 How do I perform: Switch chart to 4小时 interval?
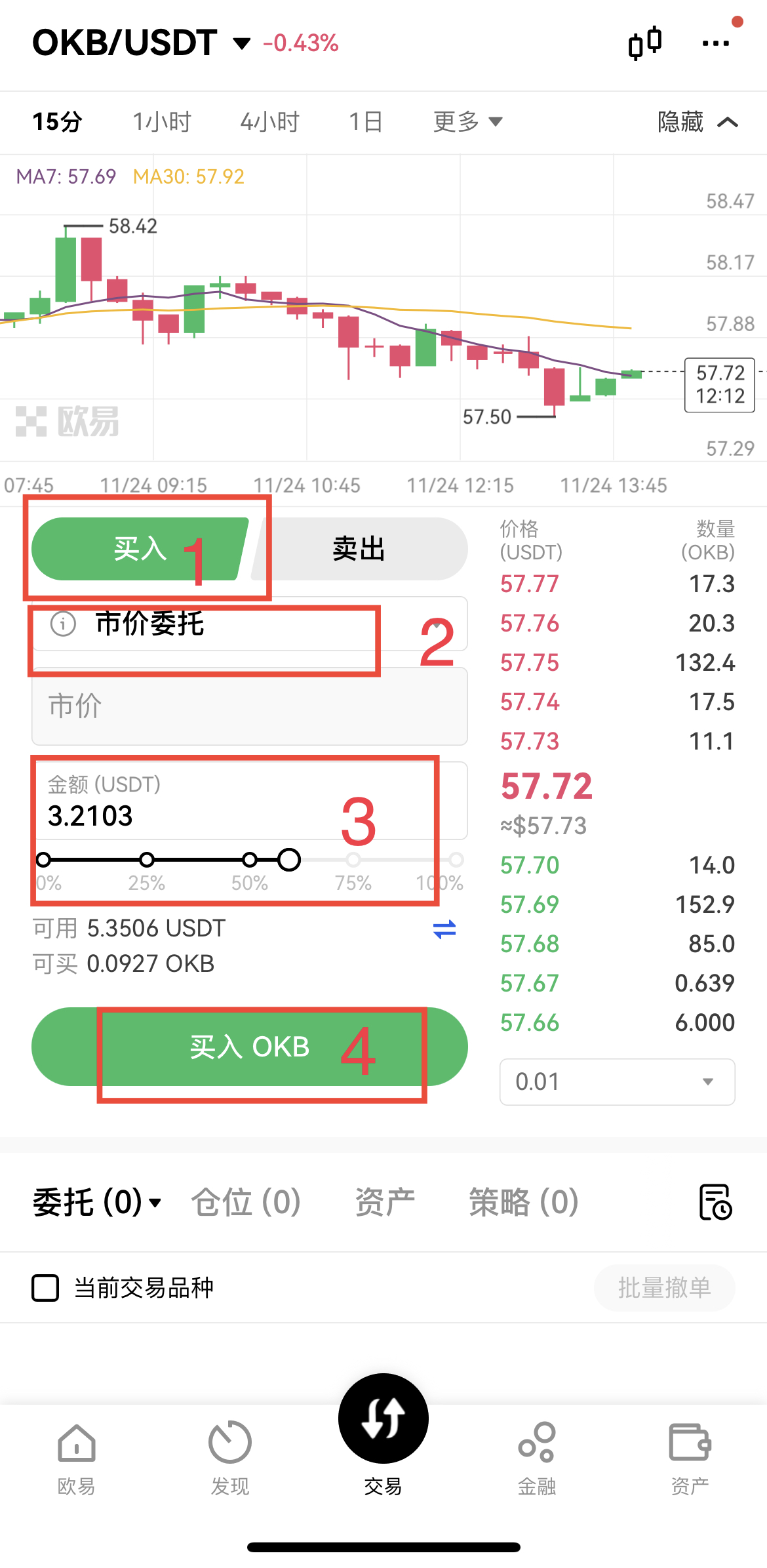[269, 122]
